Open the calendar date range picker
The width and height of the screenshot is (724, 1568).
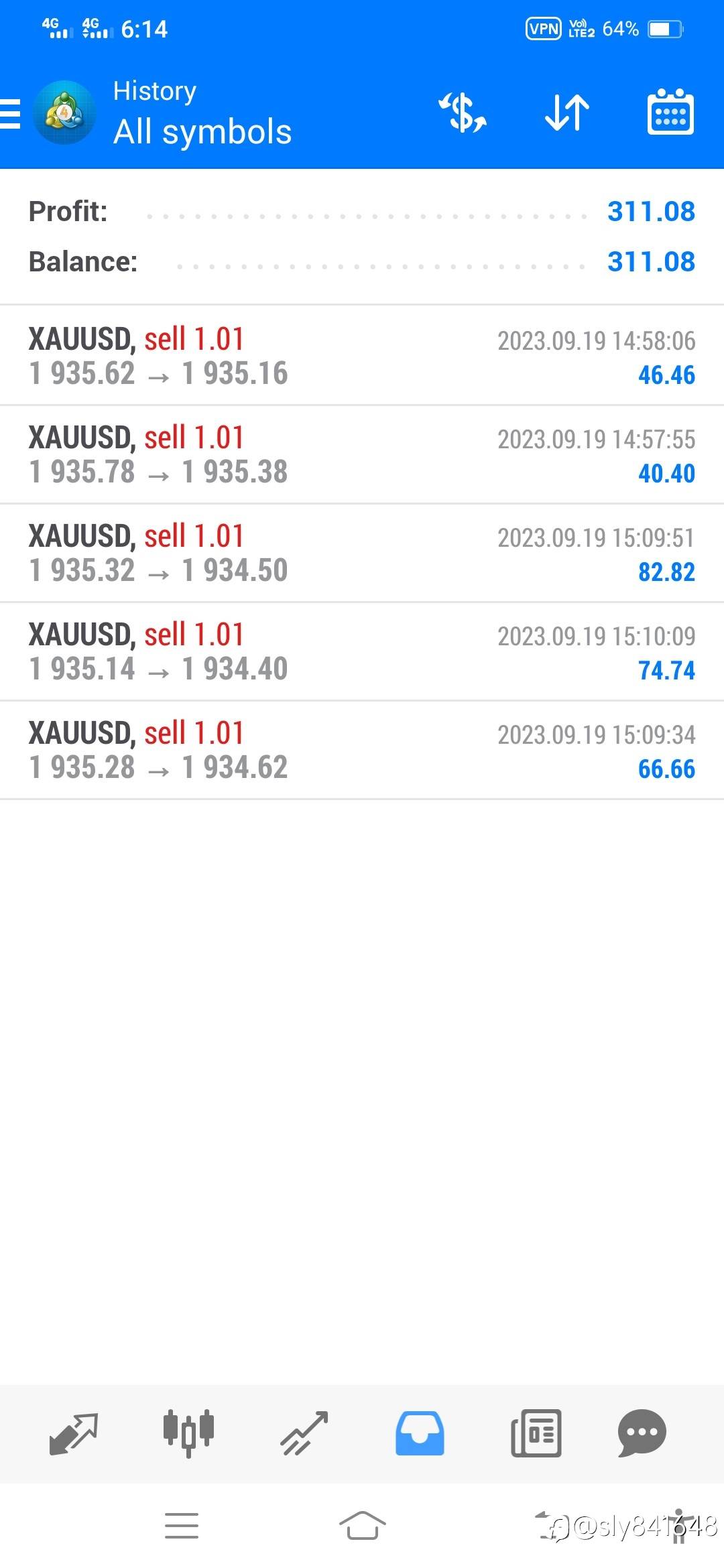coord(670,113)
